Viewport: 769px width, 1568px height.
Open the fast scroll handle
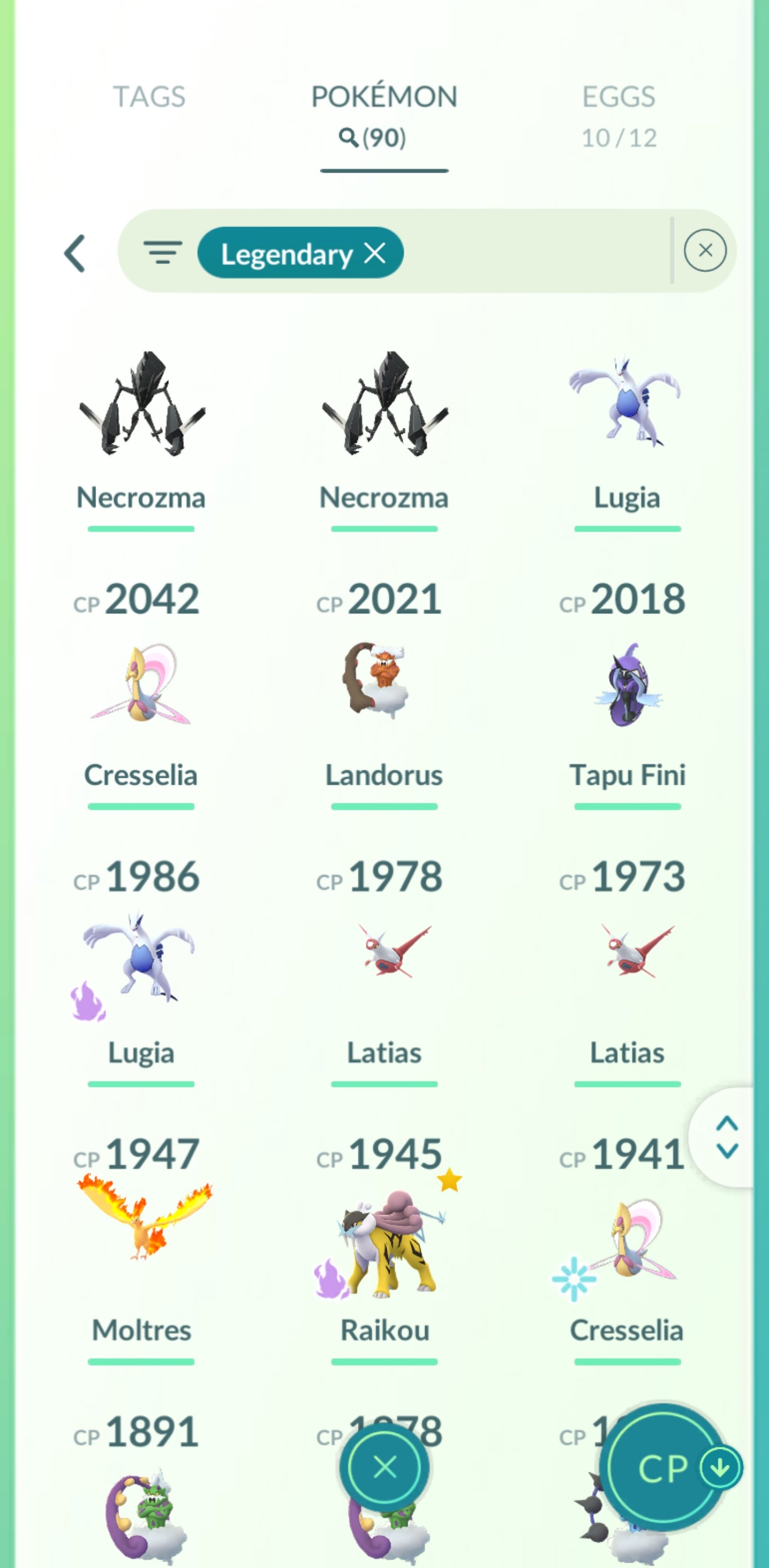tap(727, 1136)
